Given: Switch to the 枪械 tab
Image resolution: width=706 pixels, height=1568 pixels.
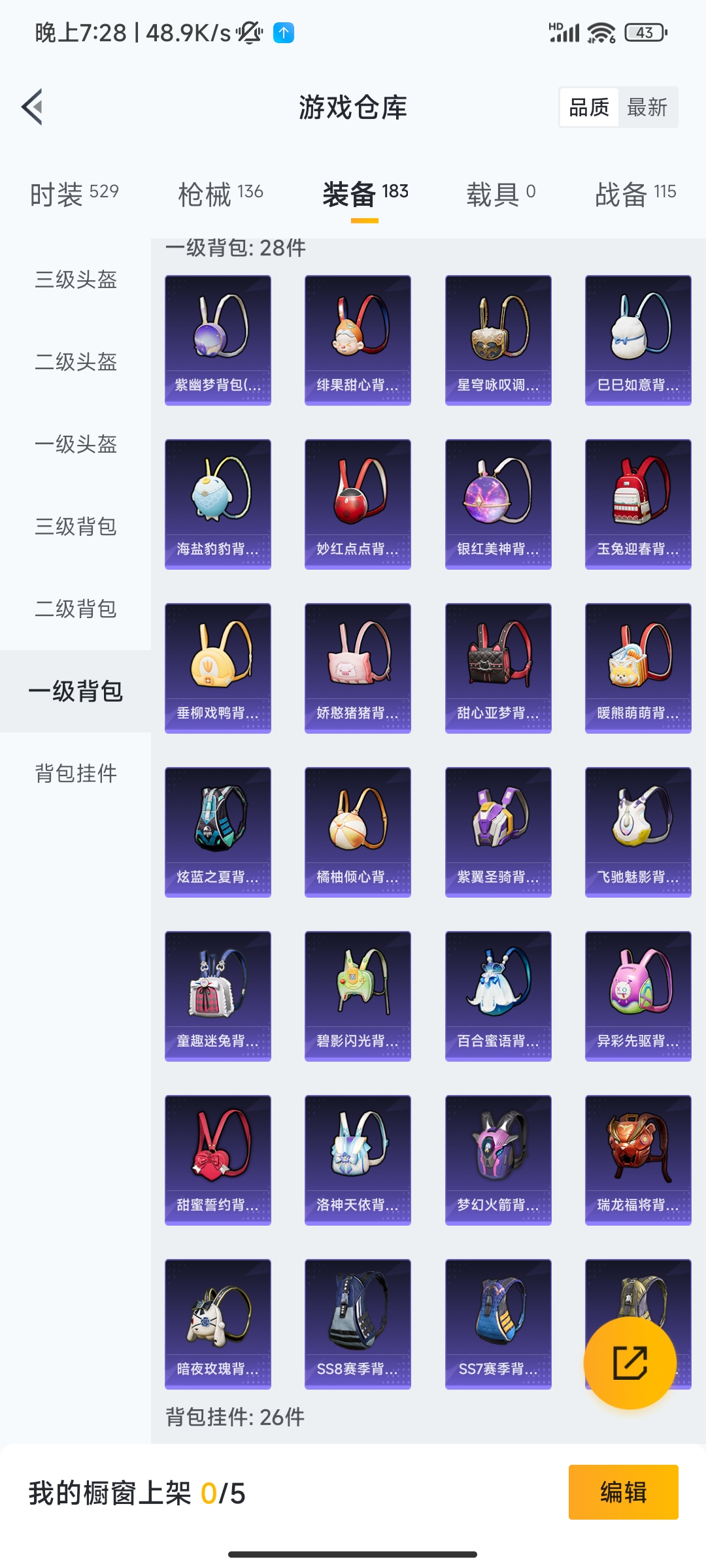Looking at the screenshot, I should tap(220, 194).
